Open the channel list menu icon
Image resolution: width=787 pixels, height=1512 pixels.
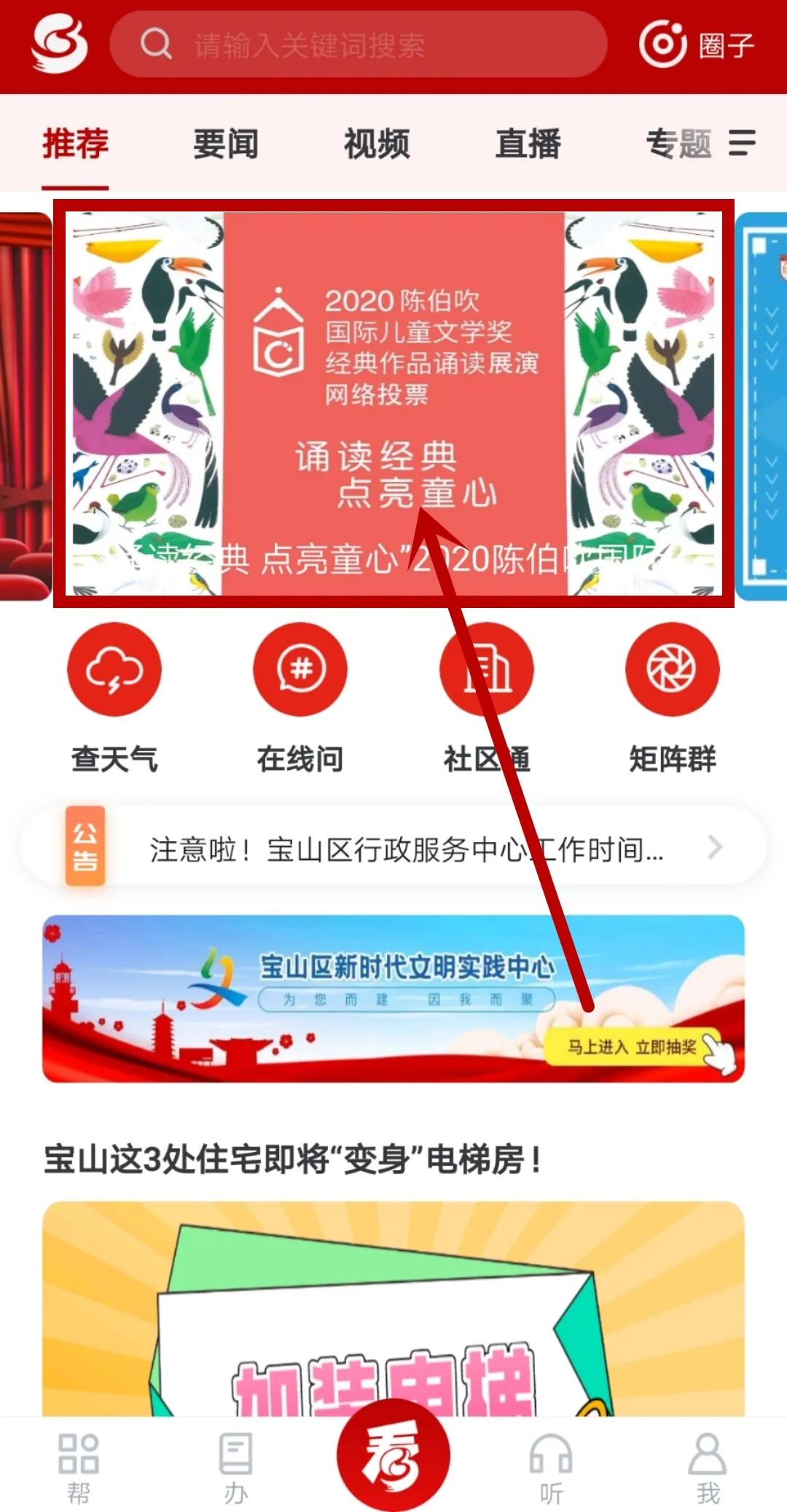(x=742, y=143)
